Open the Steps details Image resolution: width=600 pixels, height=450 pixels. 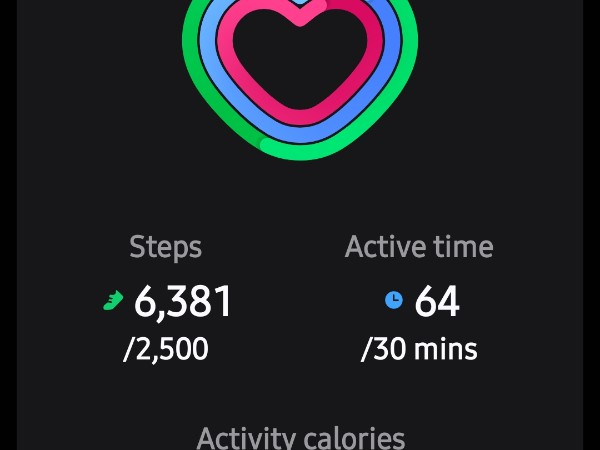click(167, 300)
